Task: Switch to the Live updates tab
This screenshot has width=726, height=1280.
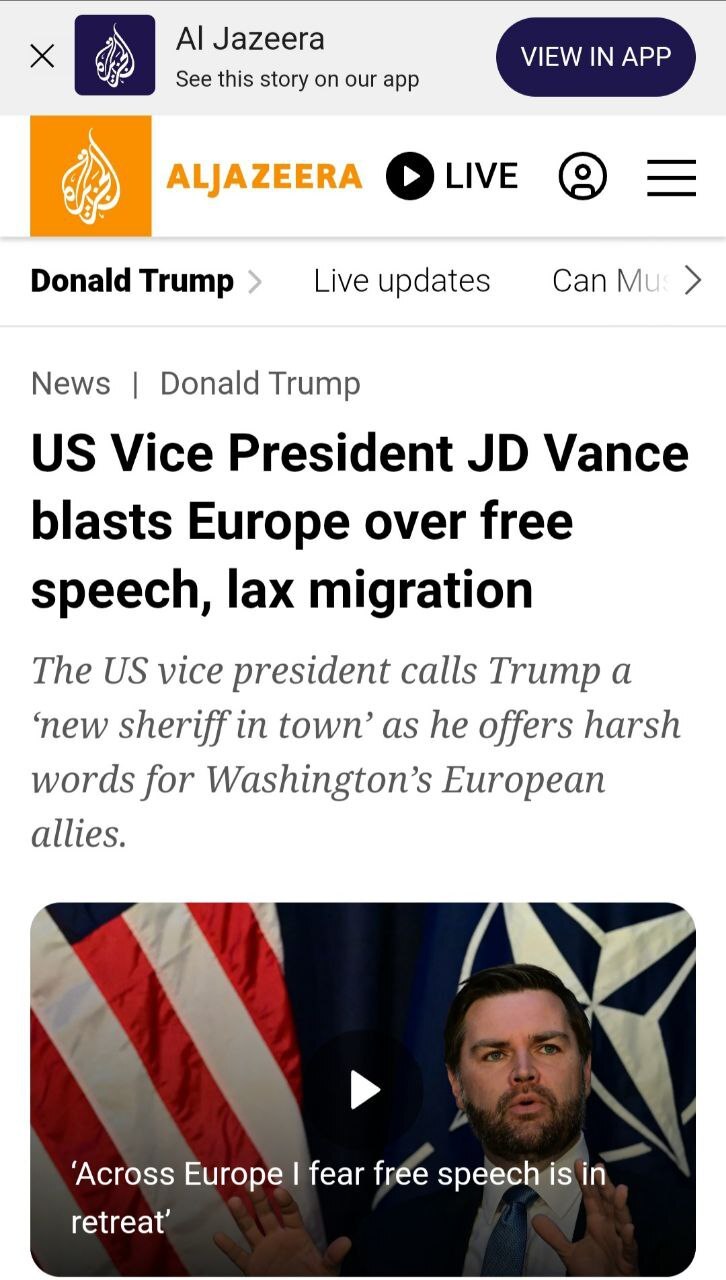Action: [401, 281]
